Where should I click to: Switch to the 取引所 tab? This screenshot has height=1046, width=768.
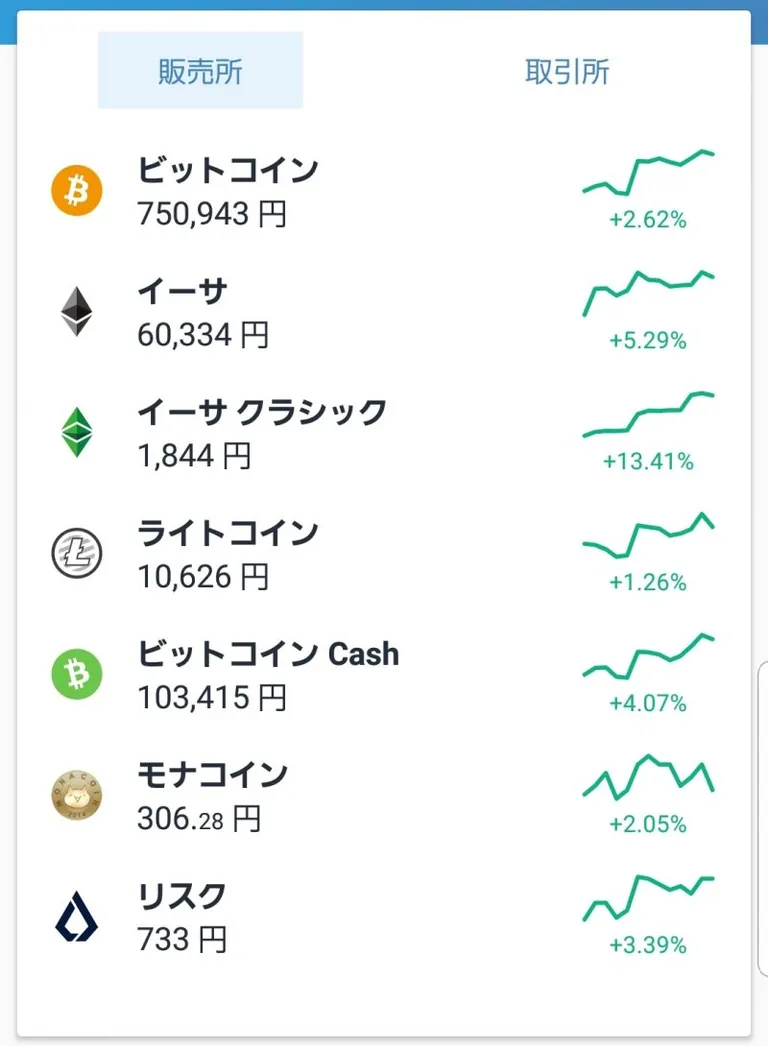click(x=566, y=71)
